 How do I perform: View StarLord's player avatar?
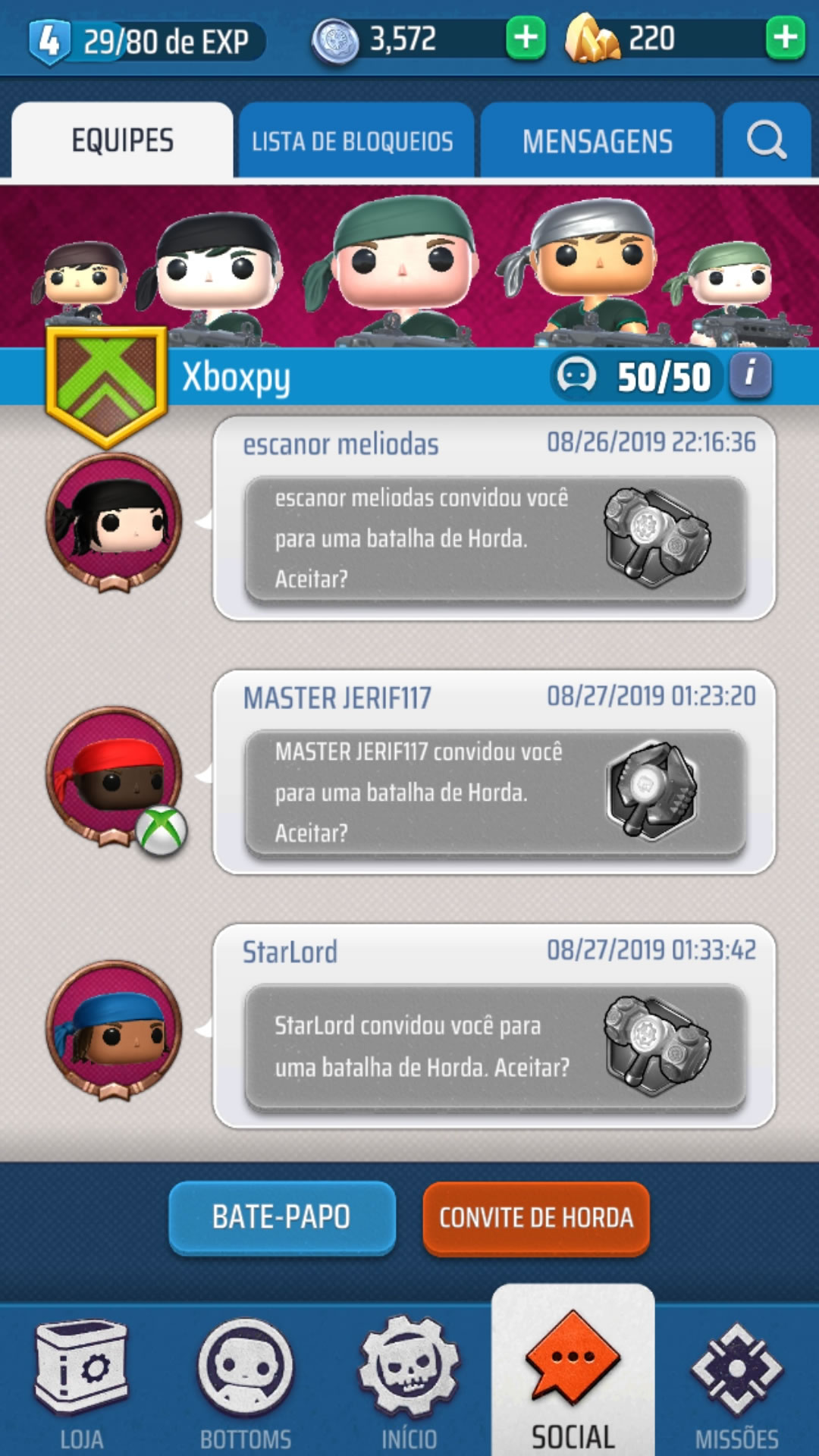(114, 1030)
